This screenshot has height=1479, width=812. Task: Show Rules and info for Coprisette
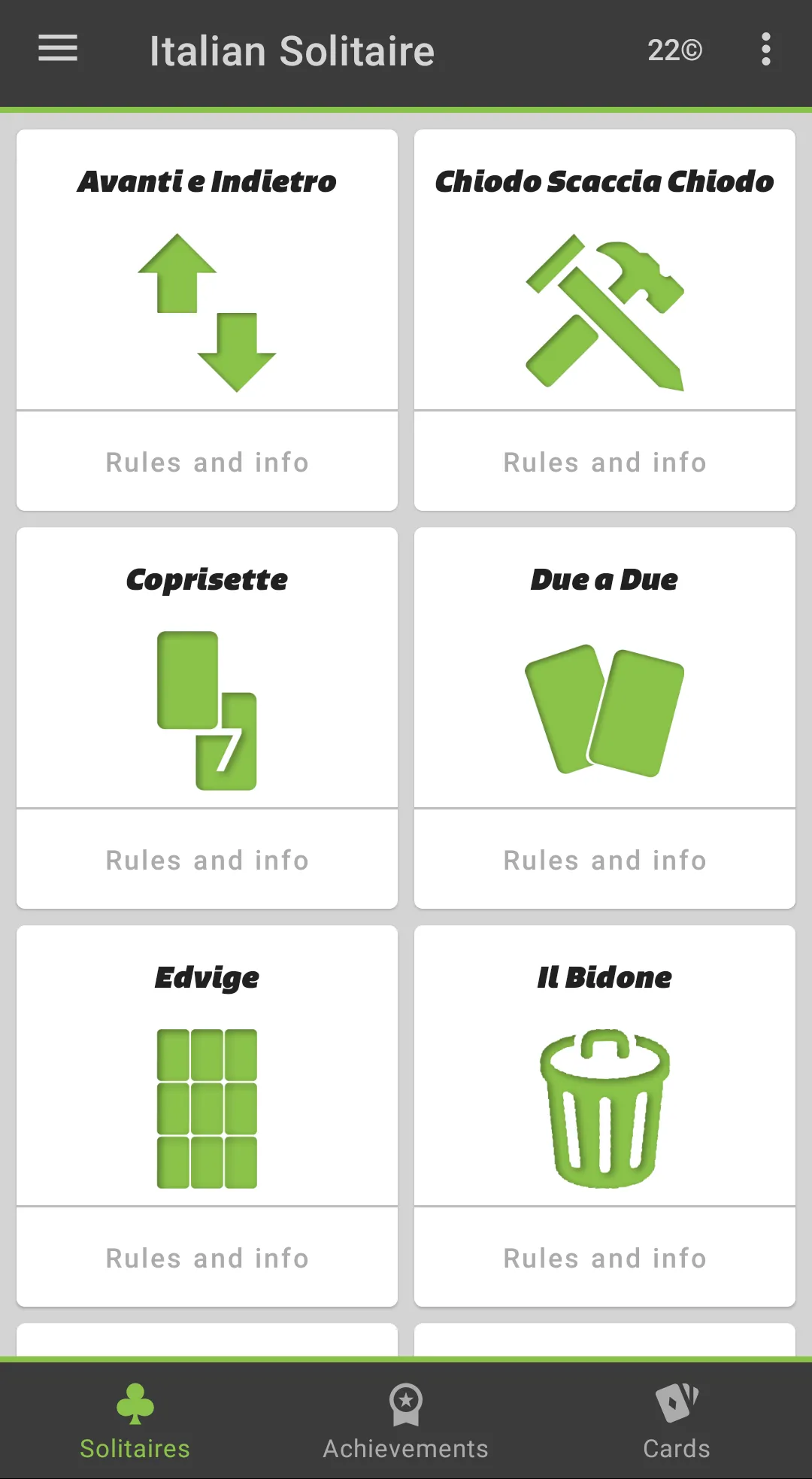207,860
